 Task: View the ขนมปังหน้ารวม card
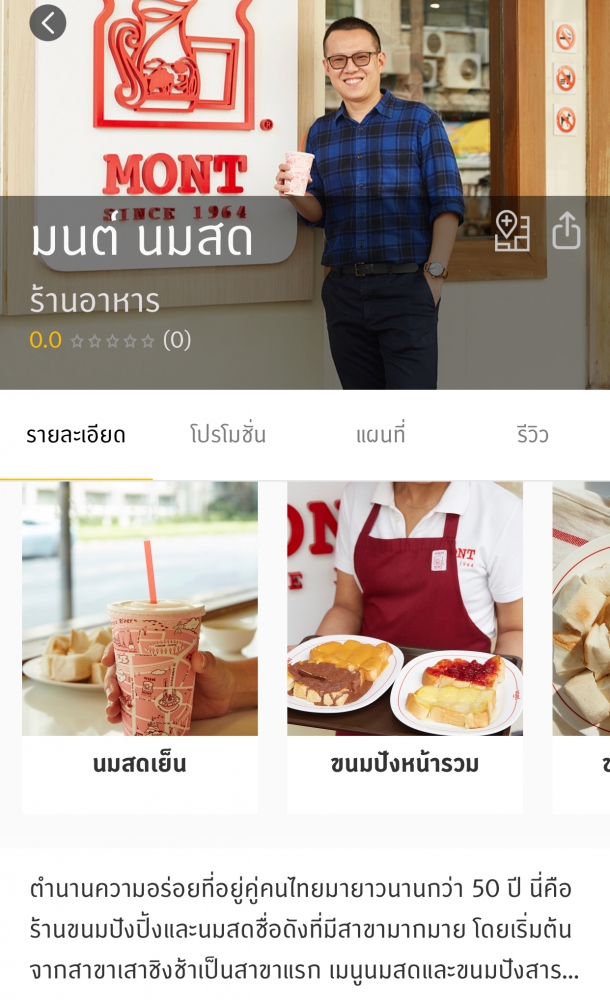(404, 645)
